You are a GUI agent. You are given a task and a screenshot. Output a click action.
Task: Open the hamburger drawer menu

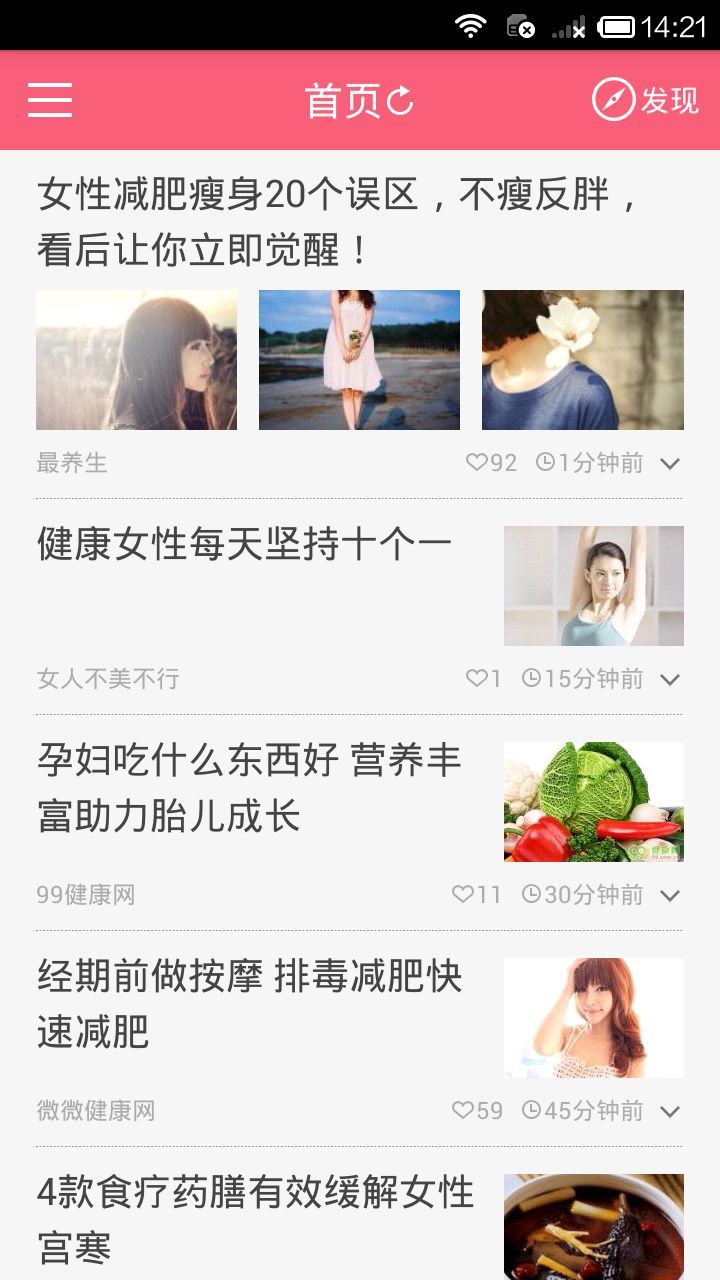pyautogui.click(x=50, y=100)
